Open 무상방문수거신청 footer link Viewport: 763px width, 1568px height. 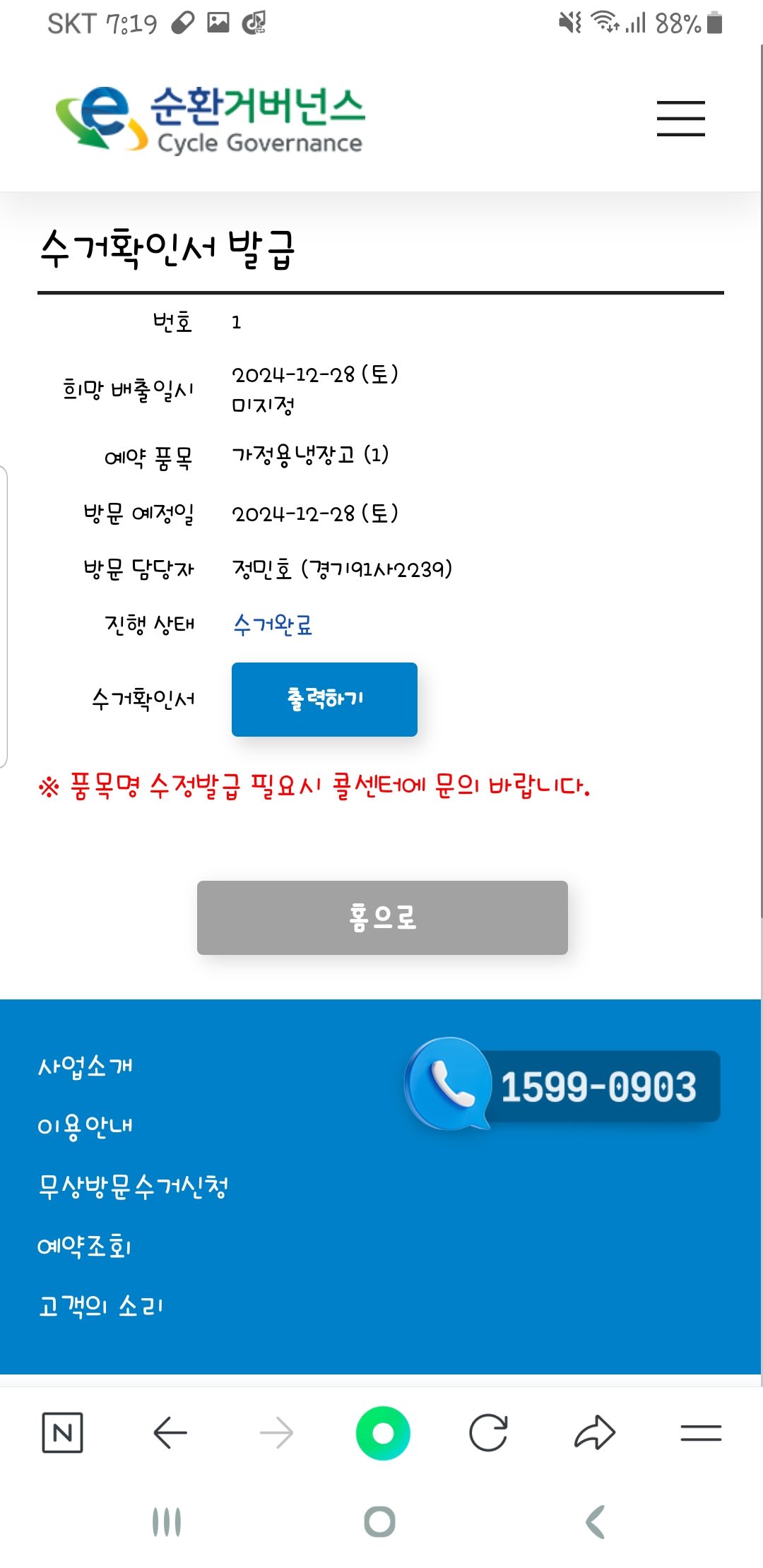(x=134, y=1186)
